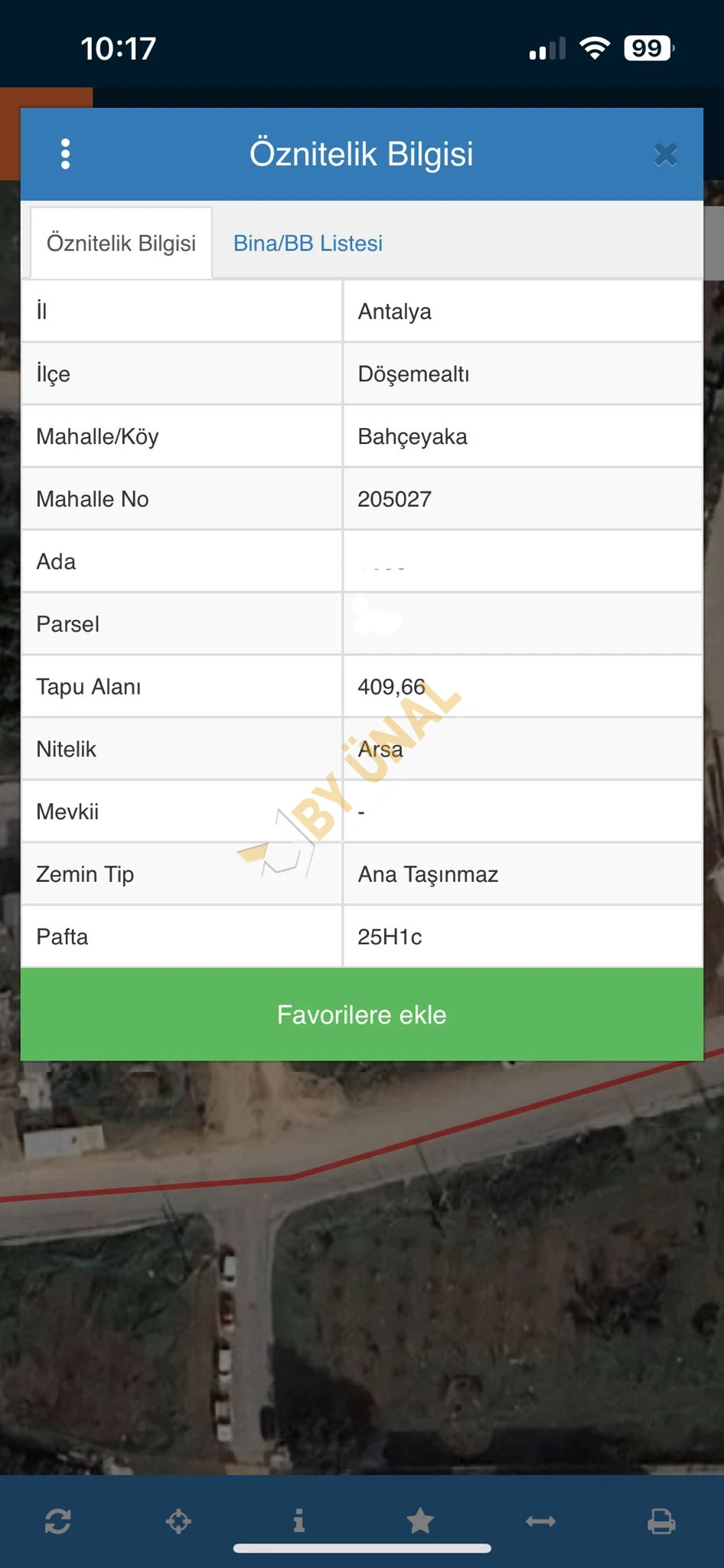Screen dimensions: 724x1568
Task: Tap the print icon
Action: (x=661, y=1521)
